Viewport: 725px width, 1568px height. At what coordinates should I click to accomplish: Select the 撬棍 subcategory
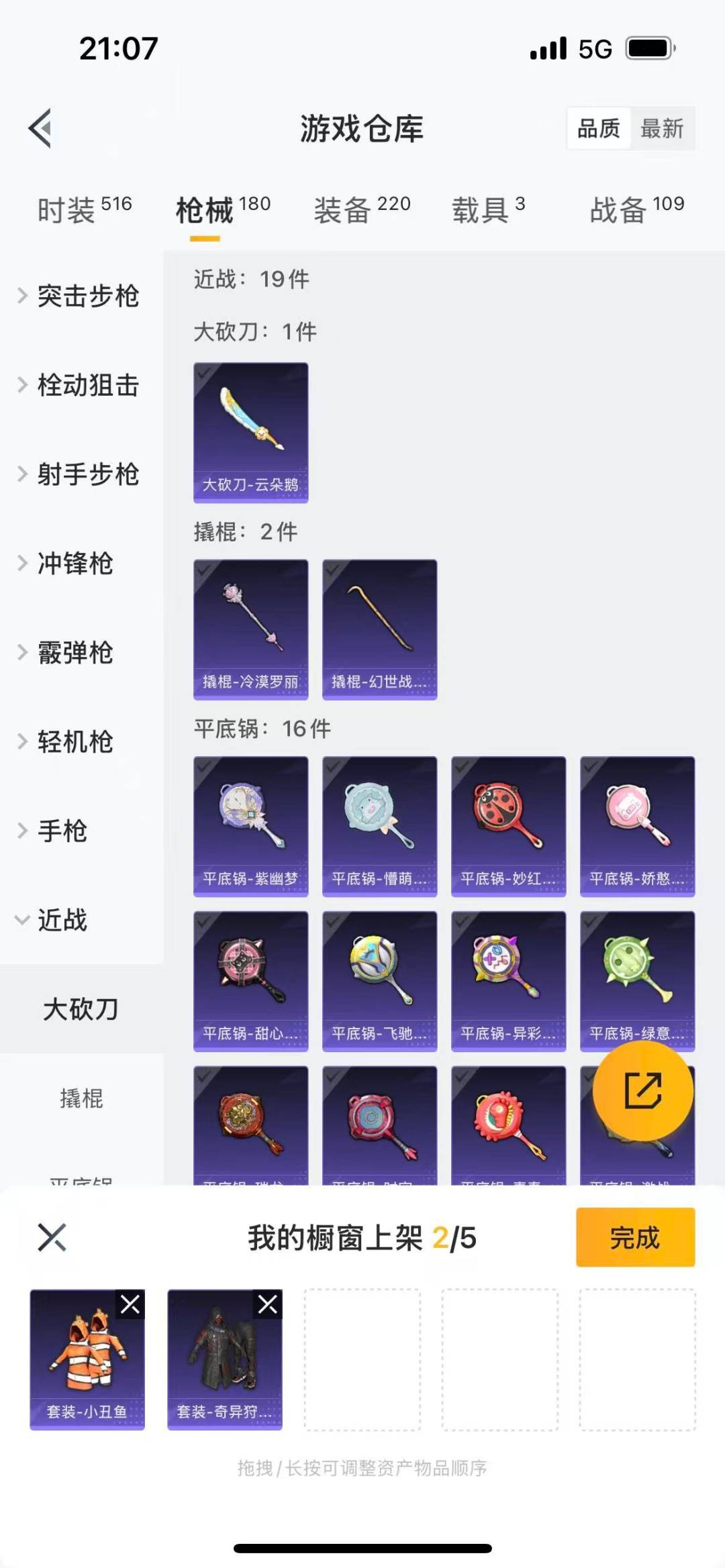coord(81,1098)
